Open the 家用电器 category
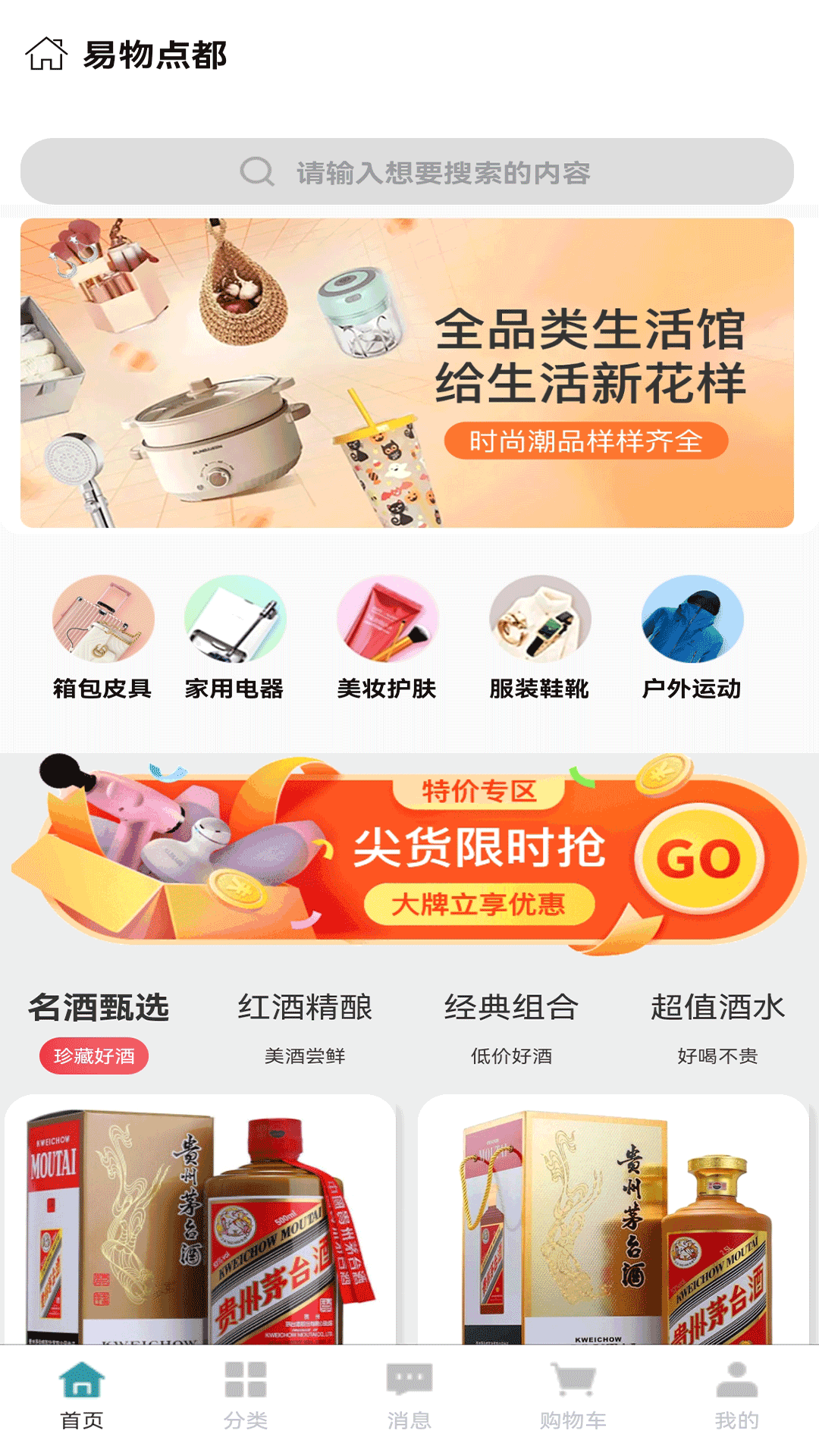This screenshot has height=1456, width=819. pyautogui.click(x=234, y=637)
